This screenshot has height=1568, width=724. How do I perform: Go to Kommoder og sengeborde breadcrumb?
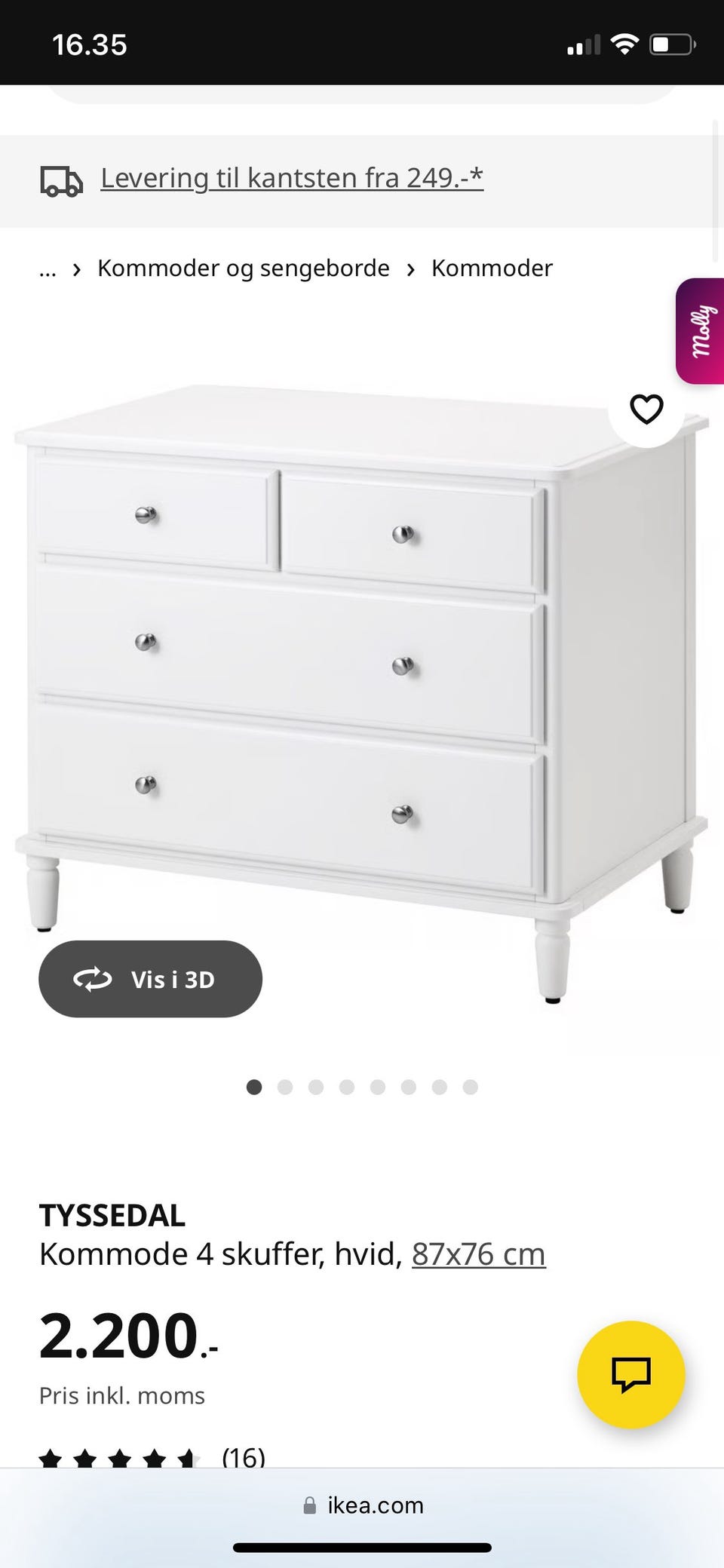click(243, 268)
